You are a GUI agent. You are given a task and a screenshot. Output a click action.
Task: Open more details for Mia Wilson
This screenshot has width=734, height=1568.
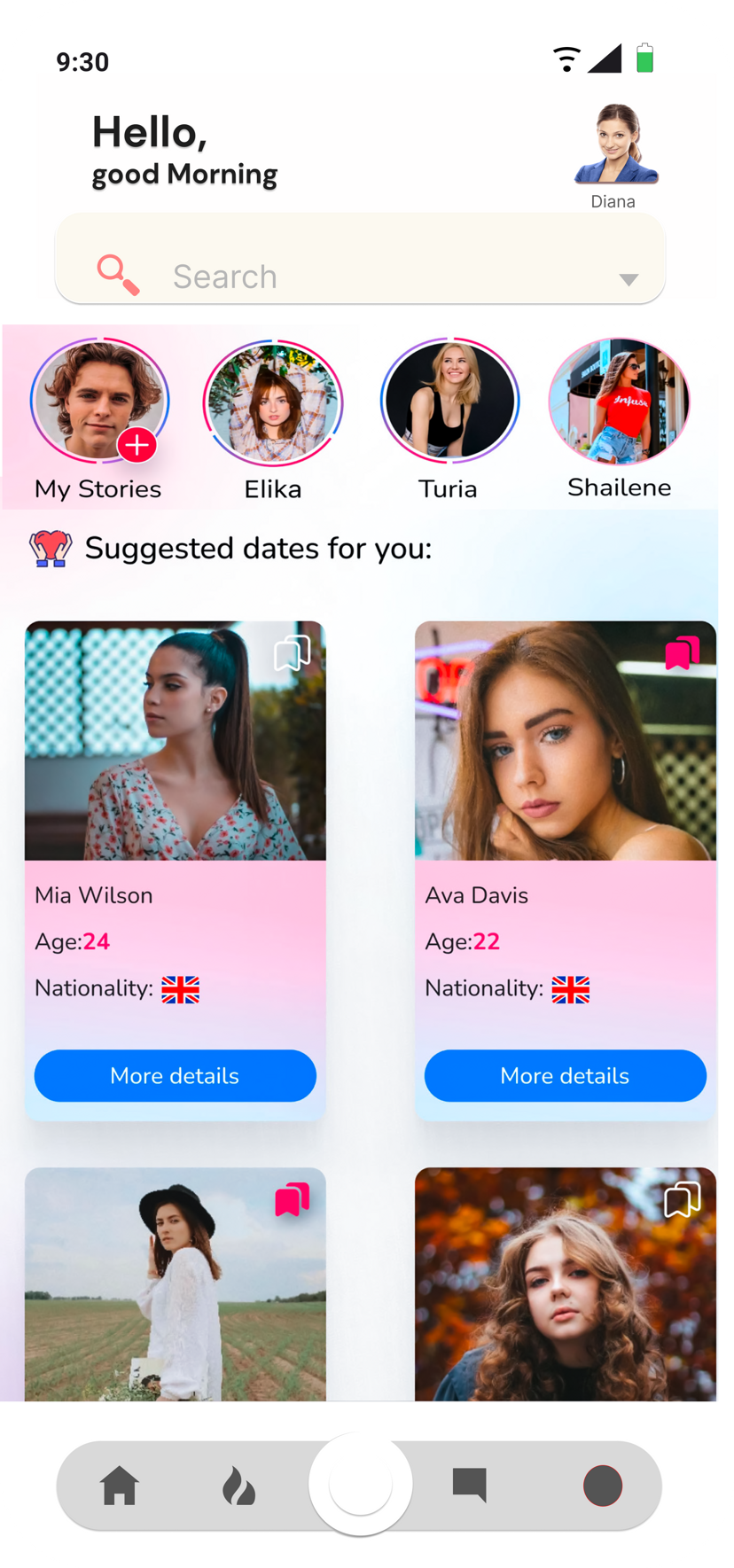click(x=175, y=1075)
